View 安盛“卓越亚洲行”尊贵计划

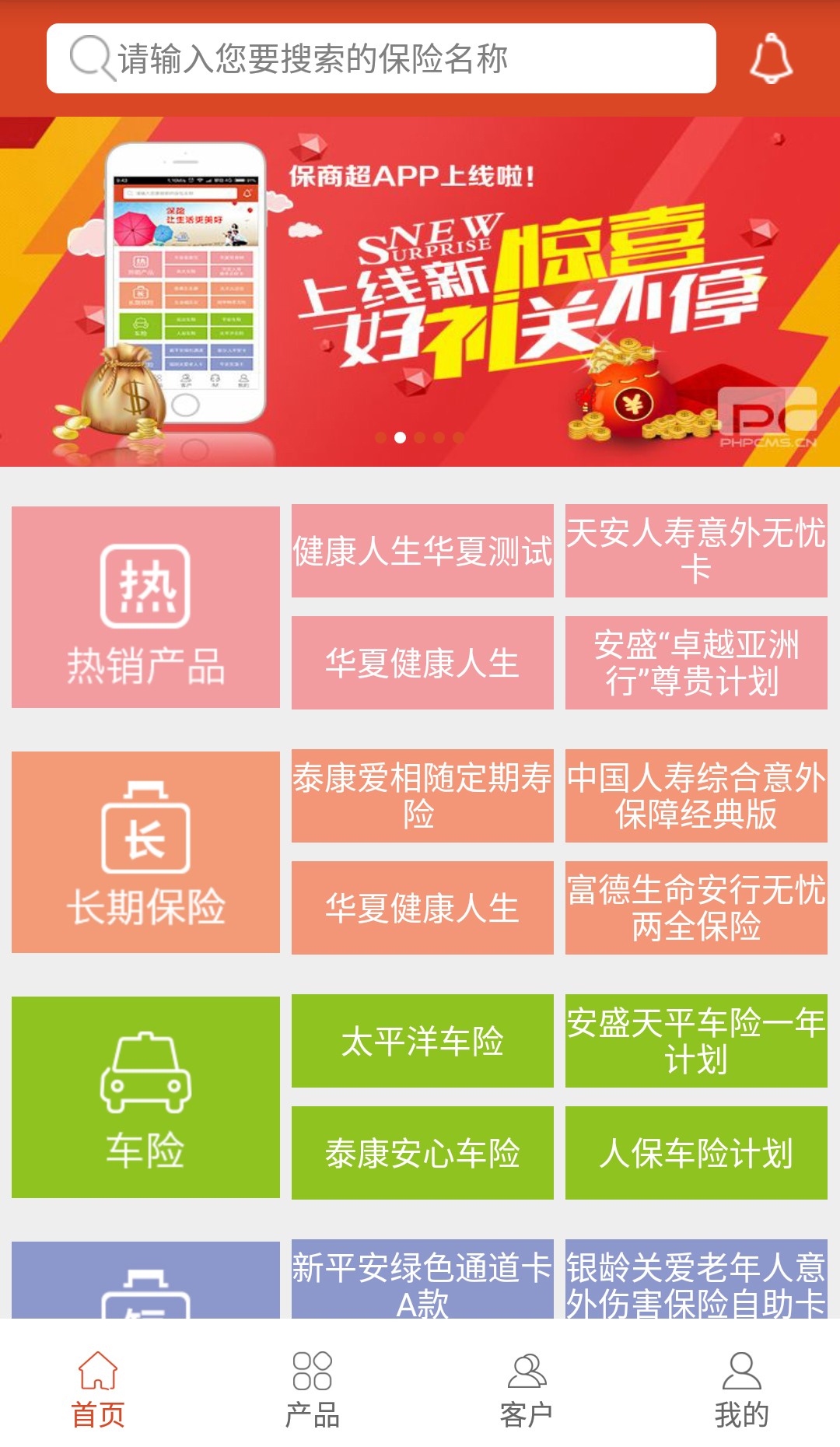(696, 663)
